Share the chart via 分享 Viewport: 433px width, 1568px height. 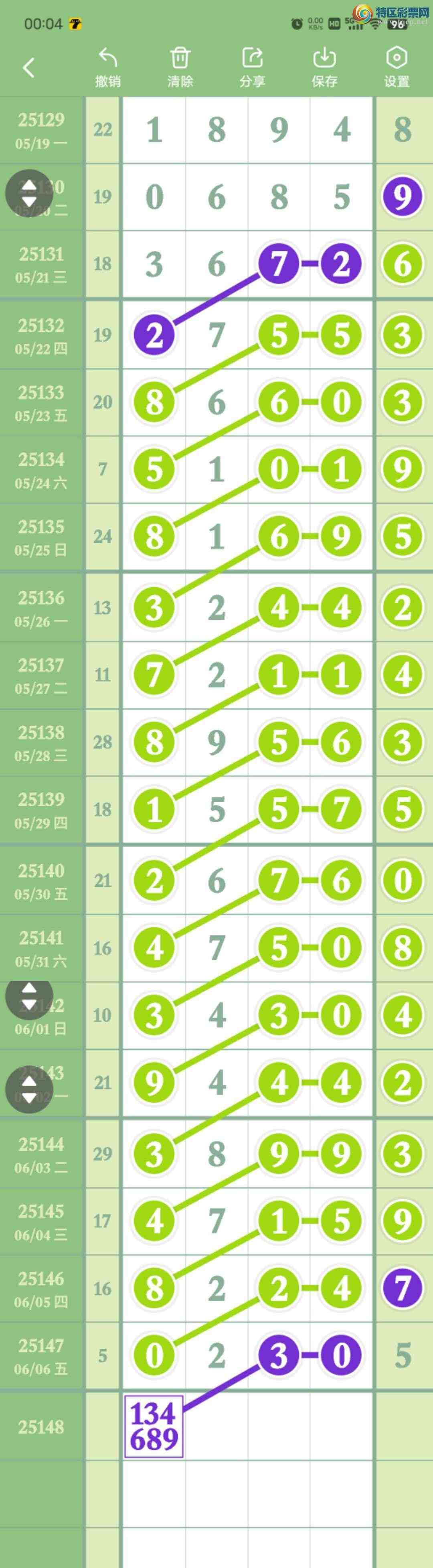tap(252, 67)
